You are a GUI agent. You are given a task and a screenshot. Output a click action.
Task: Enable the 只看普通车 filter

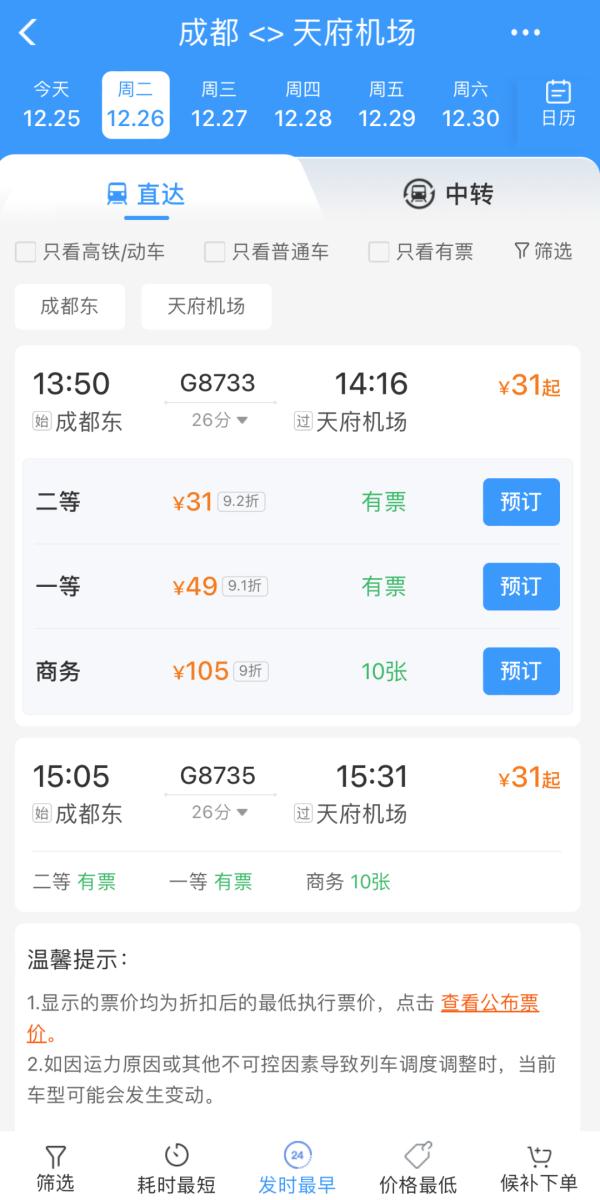214,252
